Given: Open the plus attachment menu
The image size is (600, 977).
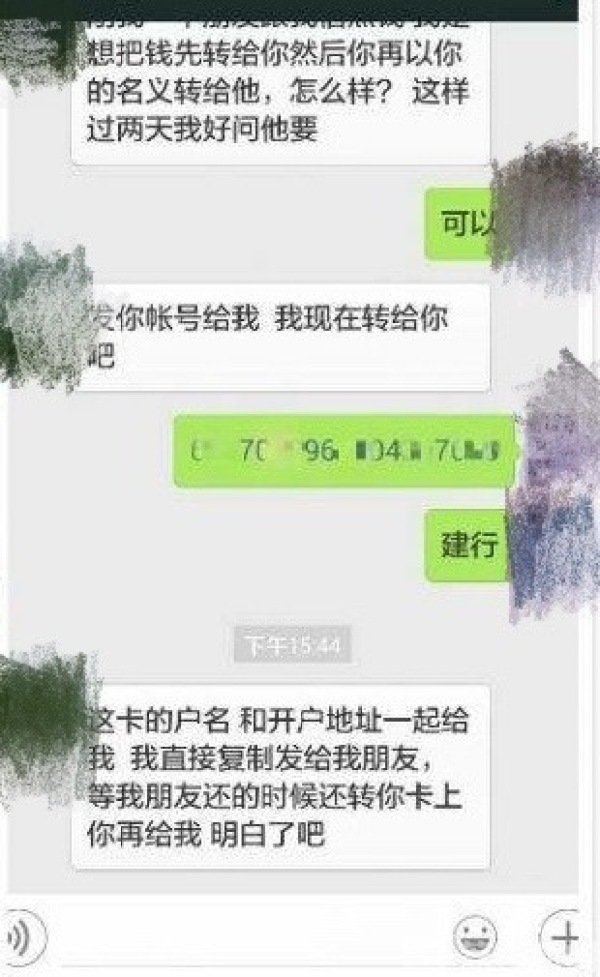Looking at the screenshot, I should pyautogui.click(x=562, y=938).
